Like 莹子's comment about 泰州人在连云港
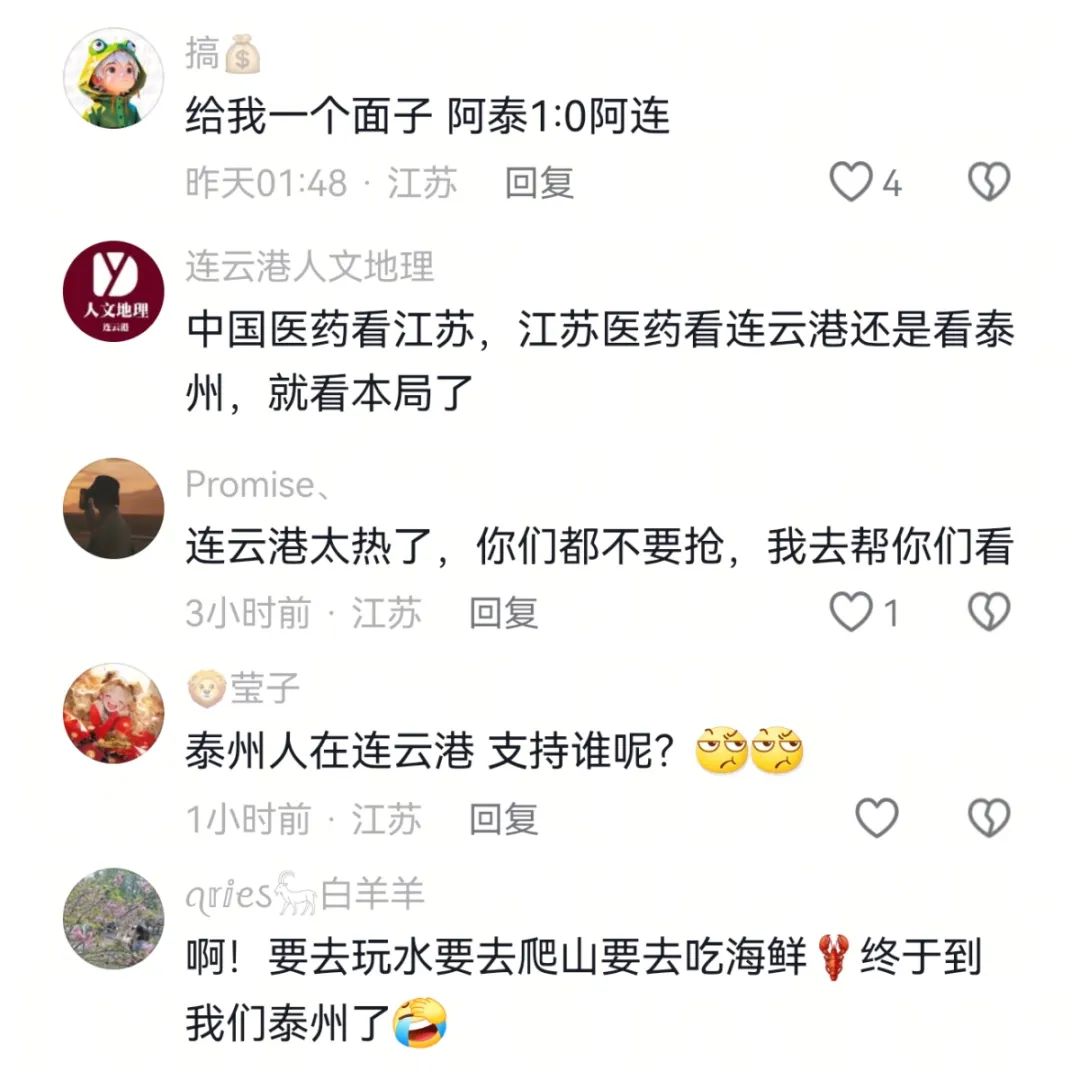This screenshot has height=1080, width=1080. pos(877,819)
